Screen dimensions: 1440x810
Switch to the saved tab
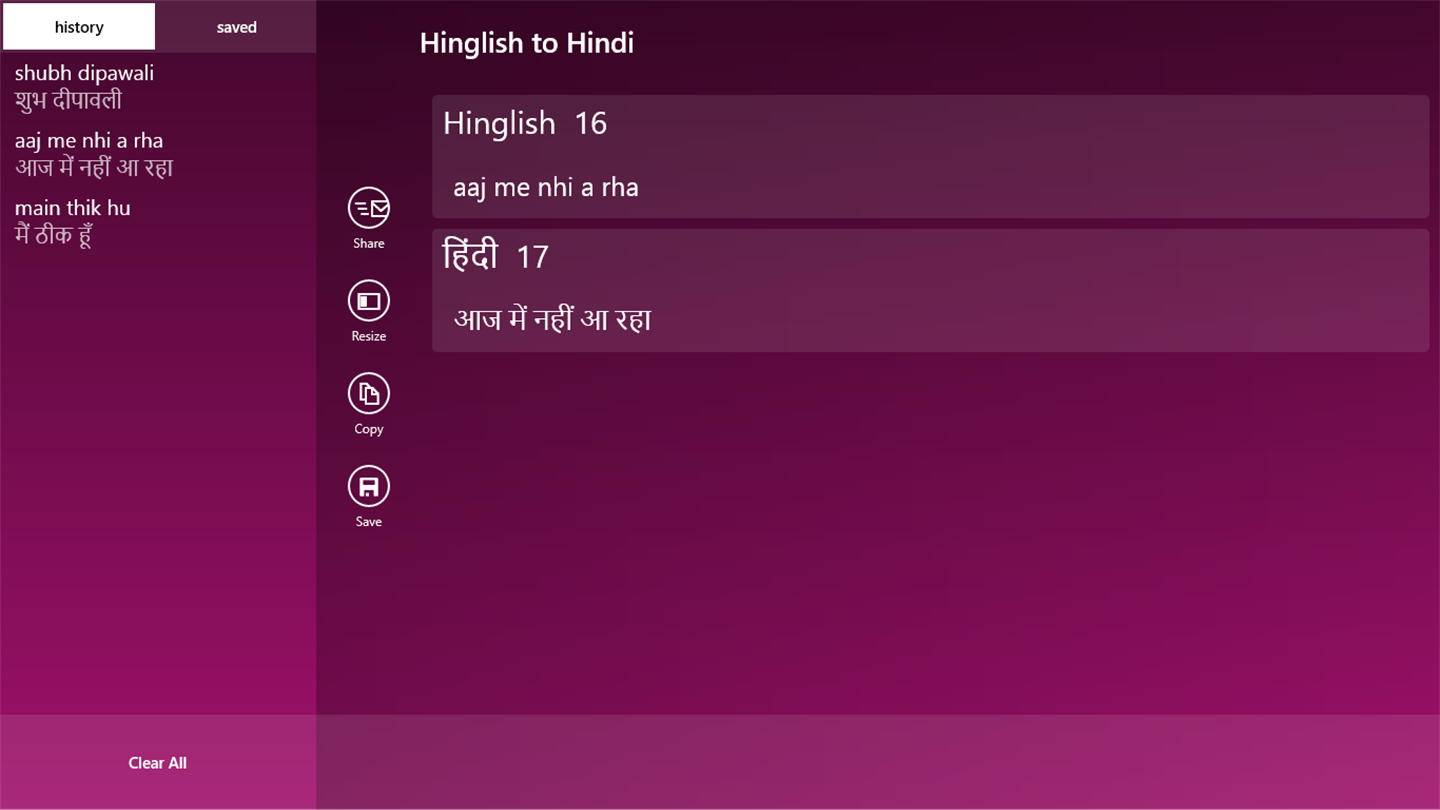point(236,27)
